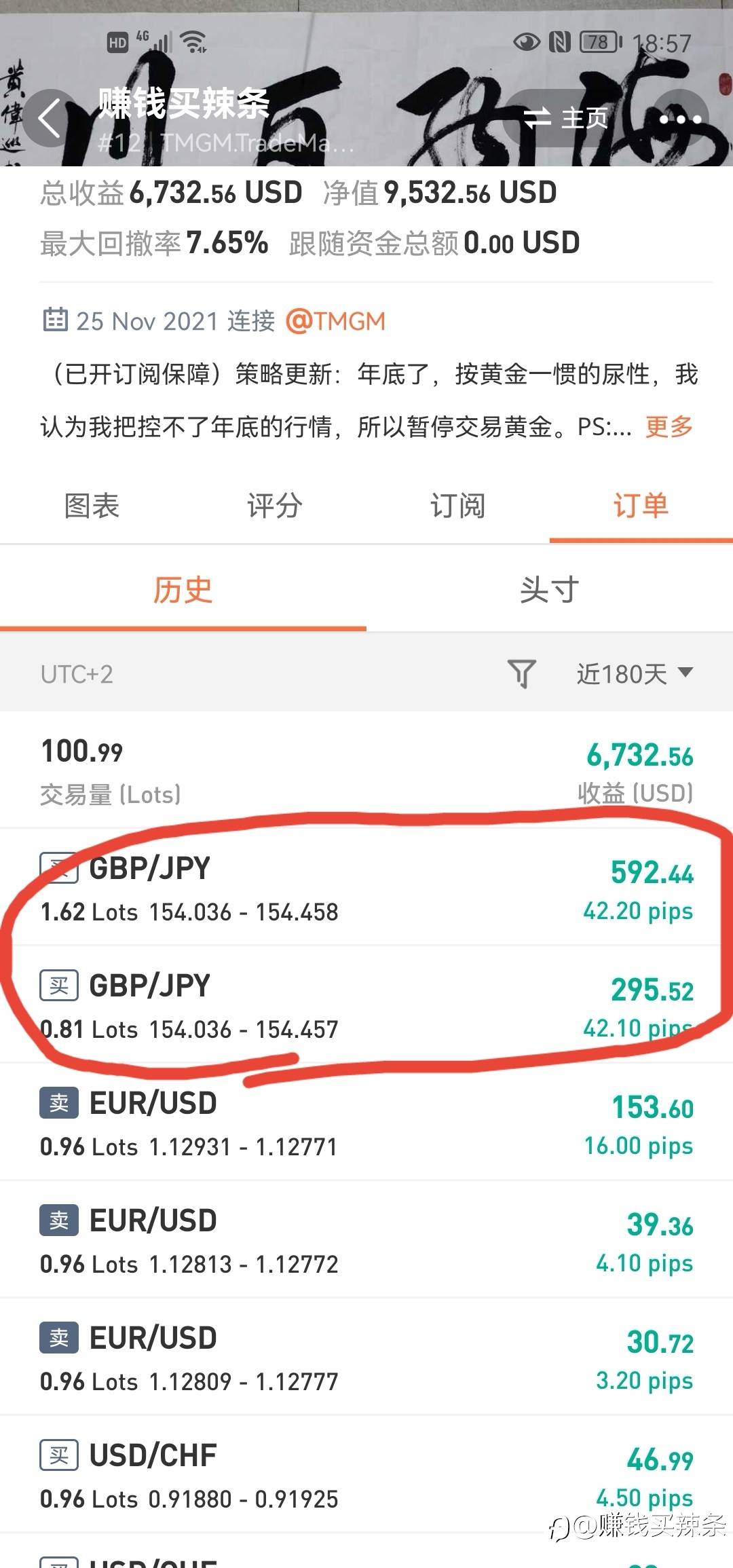Image resolution: width=733 pixels, height=1568 pixels.
Task: Go back with the arrow button
Action: 50,118
